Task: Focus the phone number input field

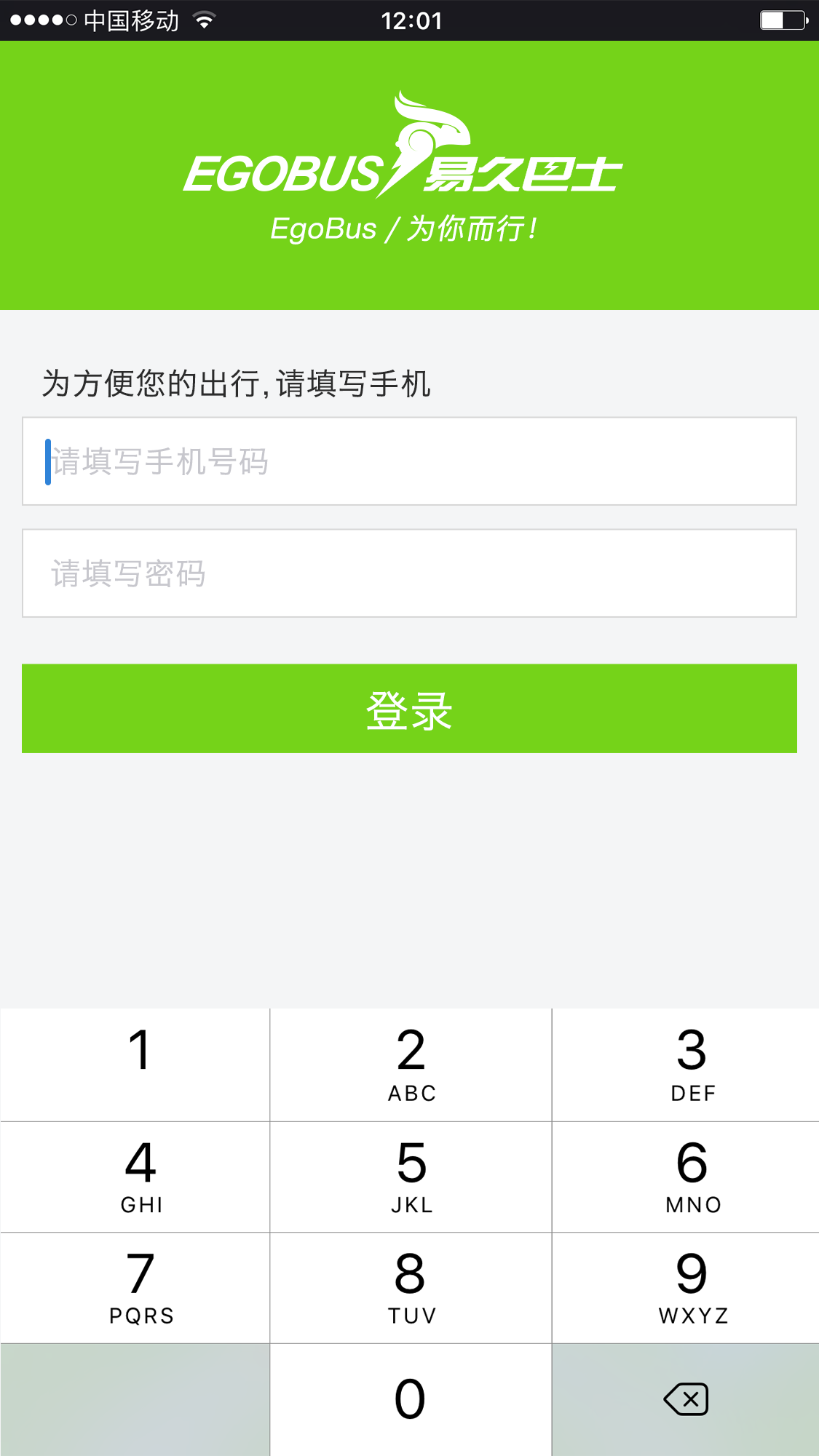Action: tap(409, 461)
